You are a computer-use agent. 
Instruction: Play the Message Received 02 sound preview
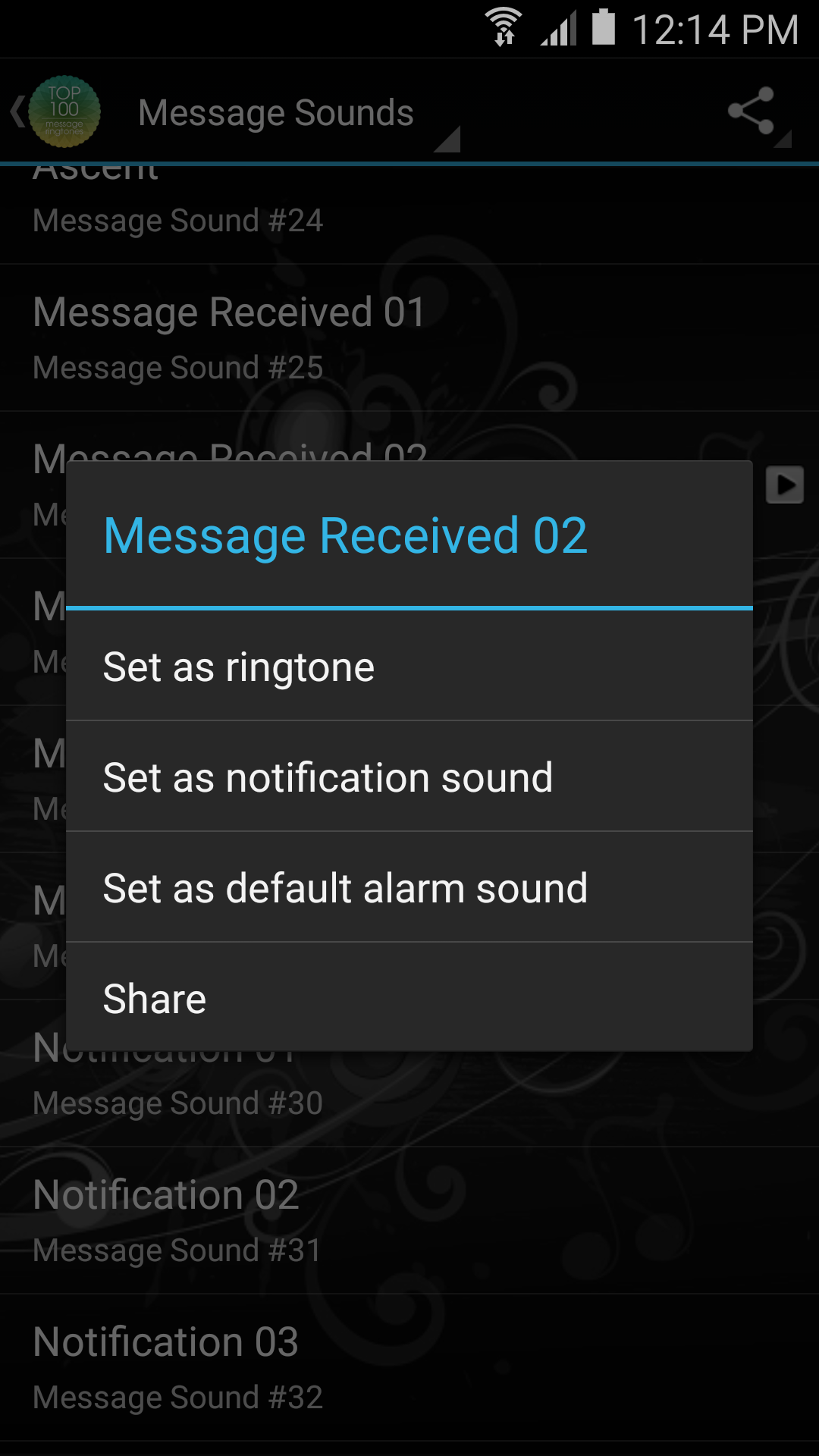point(785,484)
